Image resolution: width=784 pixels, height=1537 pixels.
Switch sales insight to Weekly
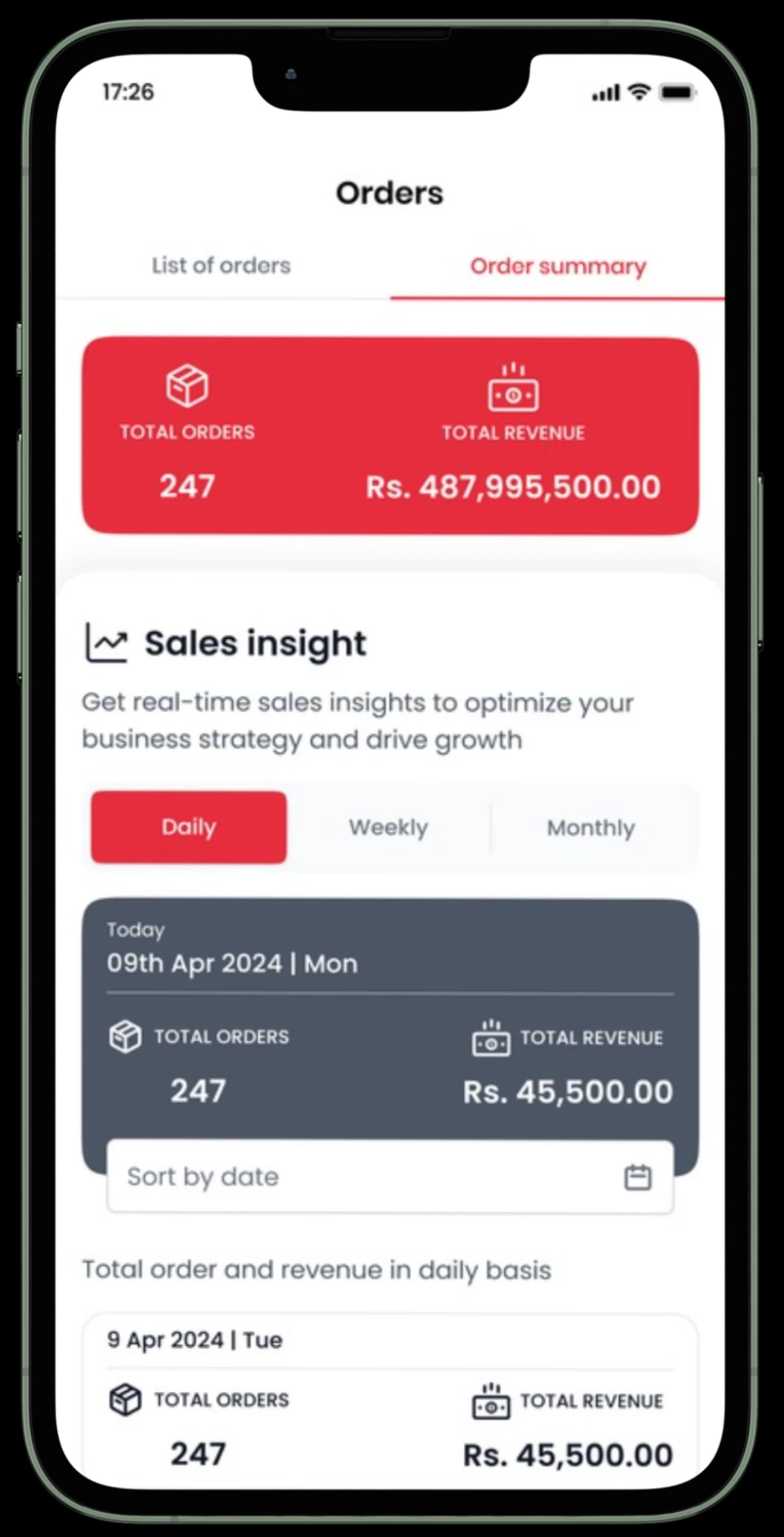pos(388,828)
